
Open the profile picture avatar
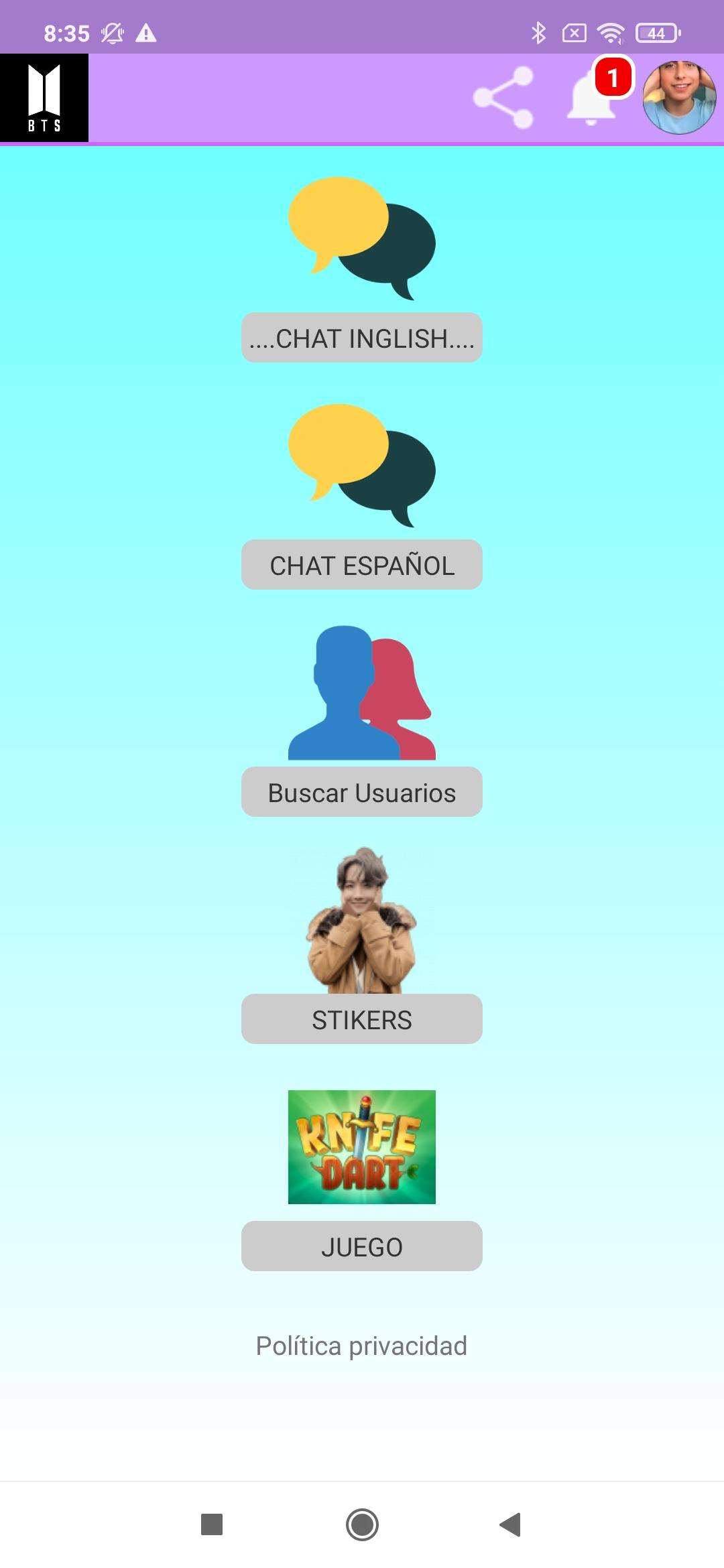(679, 98)
